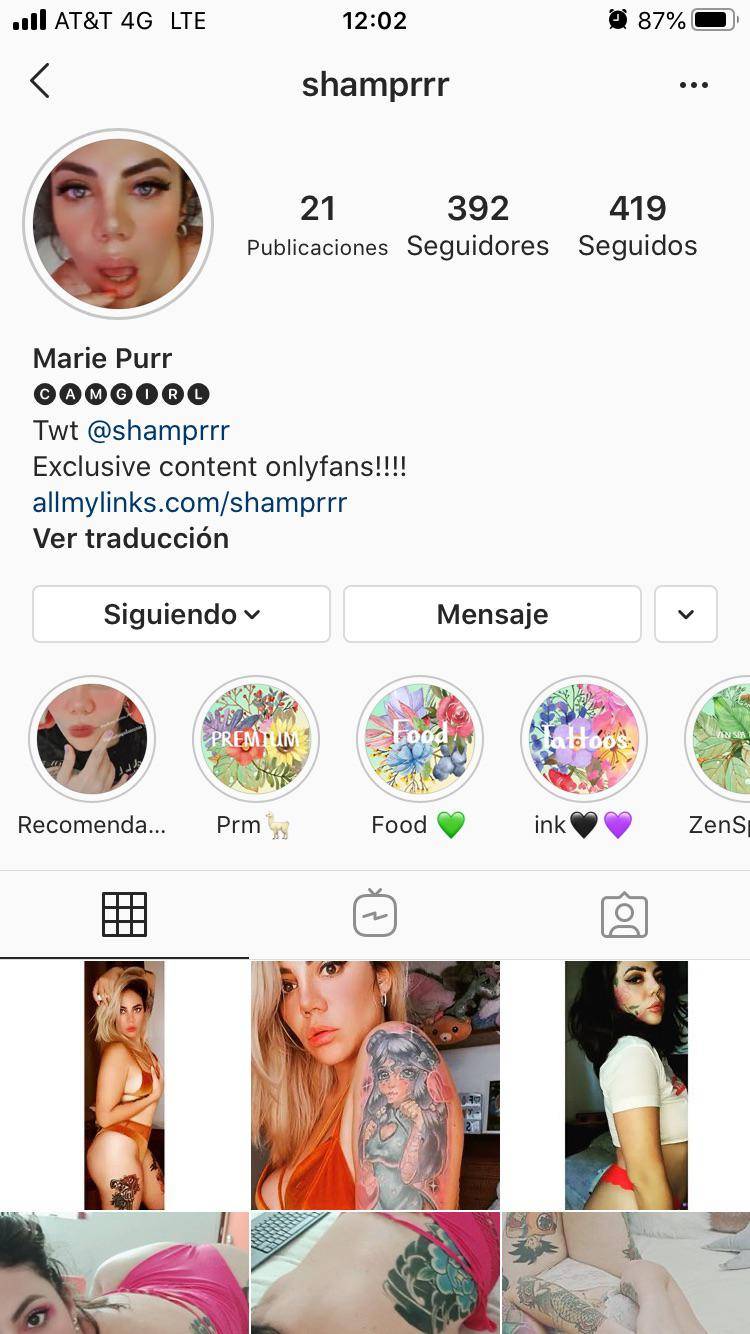This screenshot has width=750, height=1334.
Task: Open the Siguiendo dropdown
Action: click(x=181, y=614)
